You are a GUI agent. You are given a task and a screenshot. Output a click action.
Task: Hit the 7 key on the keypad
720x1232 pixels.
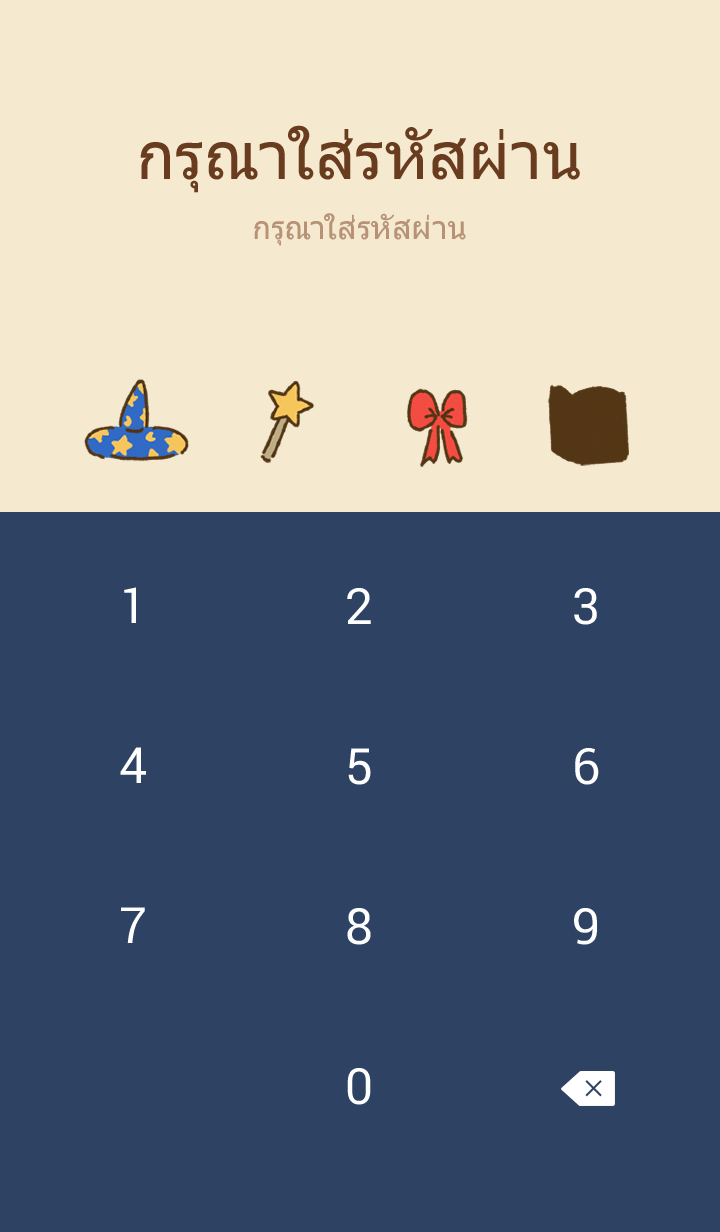[132, 927]
